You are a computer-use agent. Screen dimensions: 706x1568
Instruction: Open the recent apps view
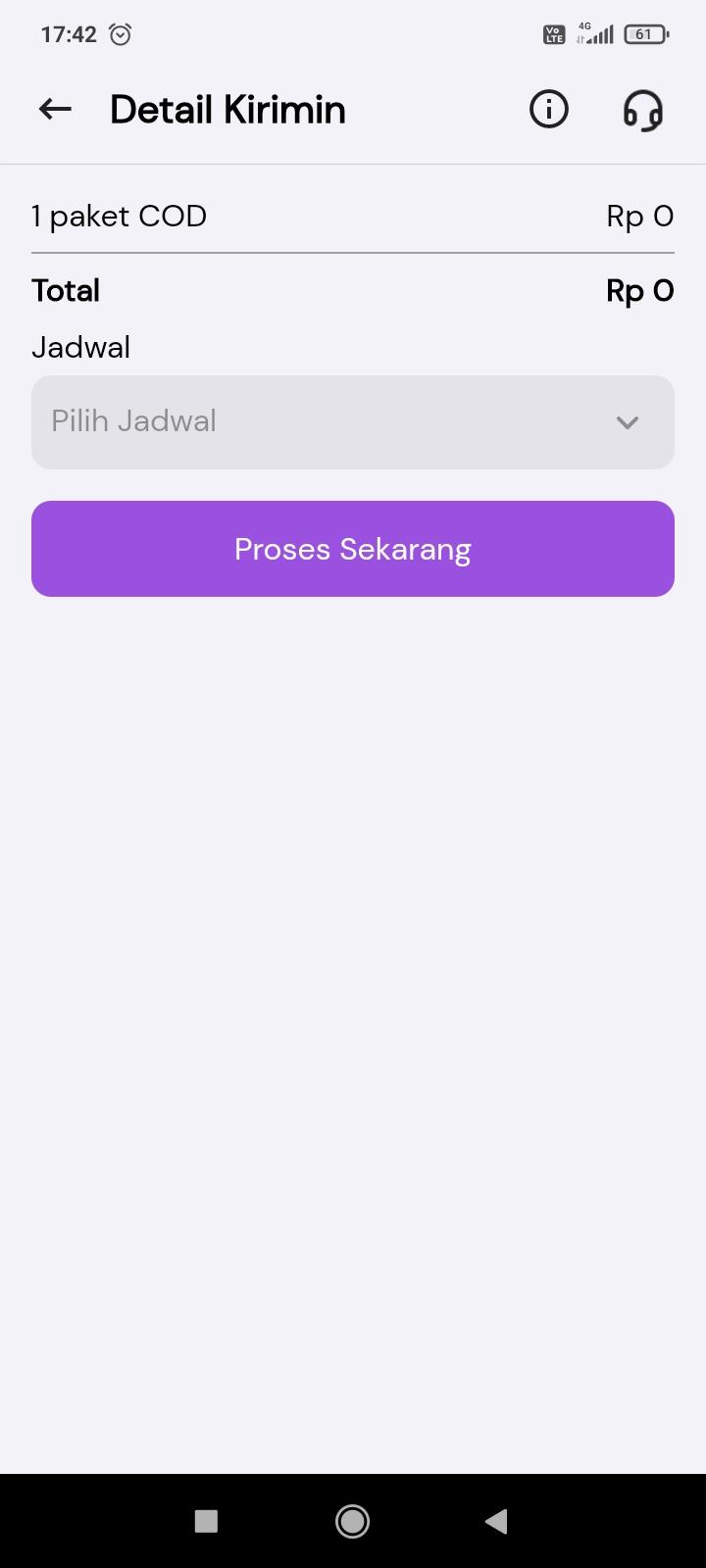[x=206, y=1521]
